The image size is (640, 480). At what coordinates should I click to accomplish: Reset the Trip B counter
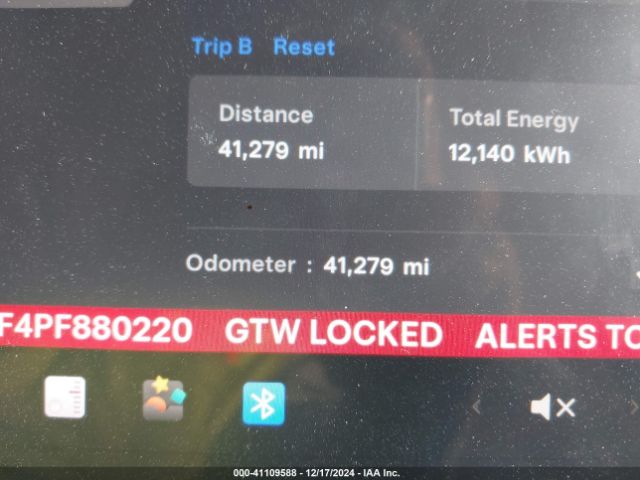coord(304,46)
